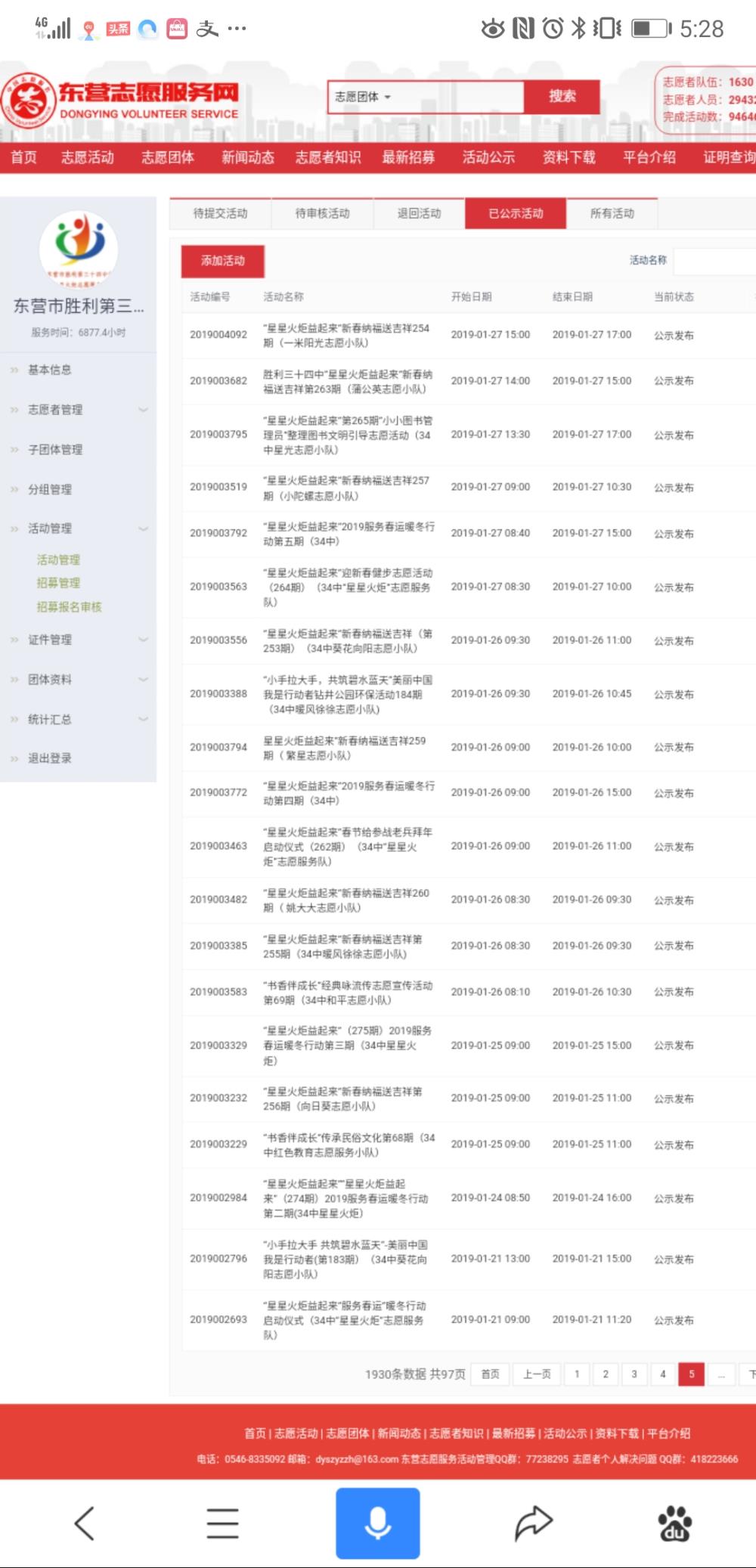
Task: Tap 上一页 to go back a page
Action: [x=537, y=1374]
